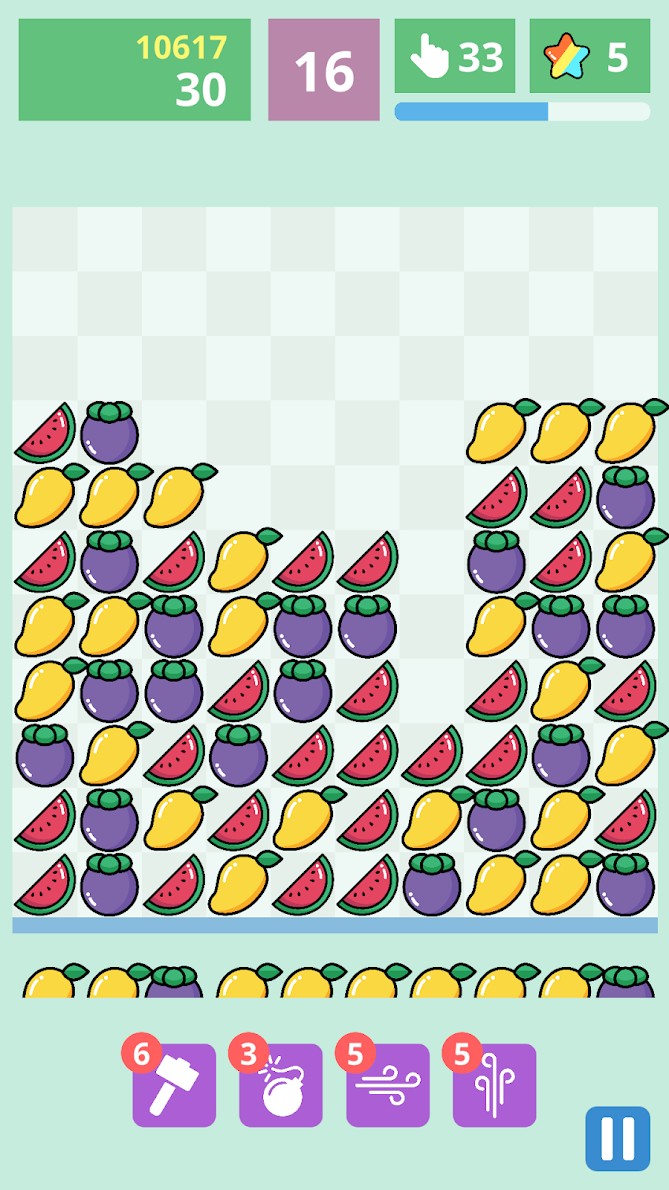The image size is (669, 1190).
Task: Use the hammer power-up
Action: pos(174,1085)
